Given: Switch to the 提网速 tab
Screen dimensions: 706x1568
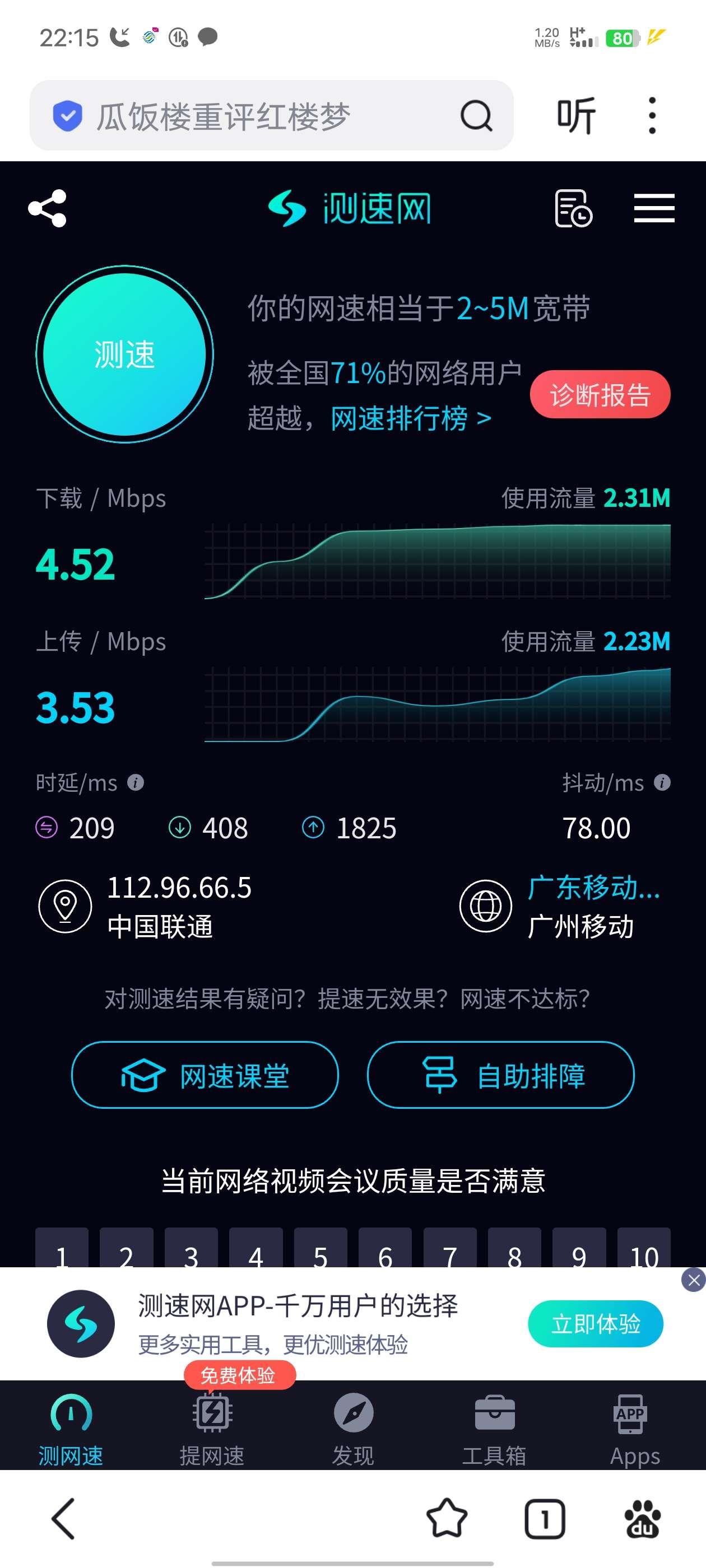Looking at the screenshot, I should [x=212, y=1427].
